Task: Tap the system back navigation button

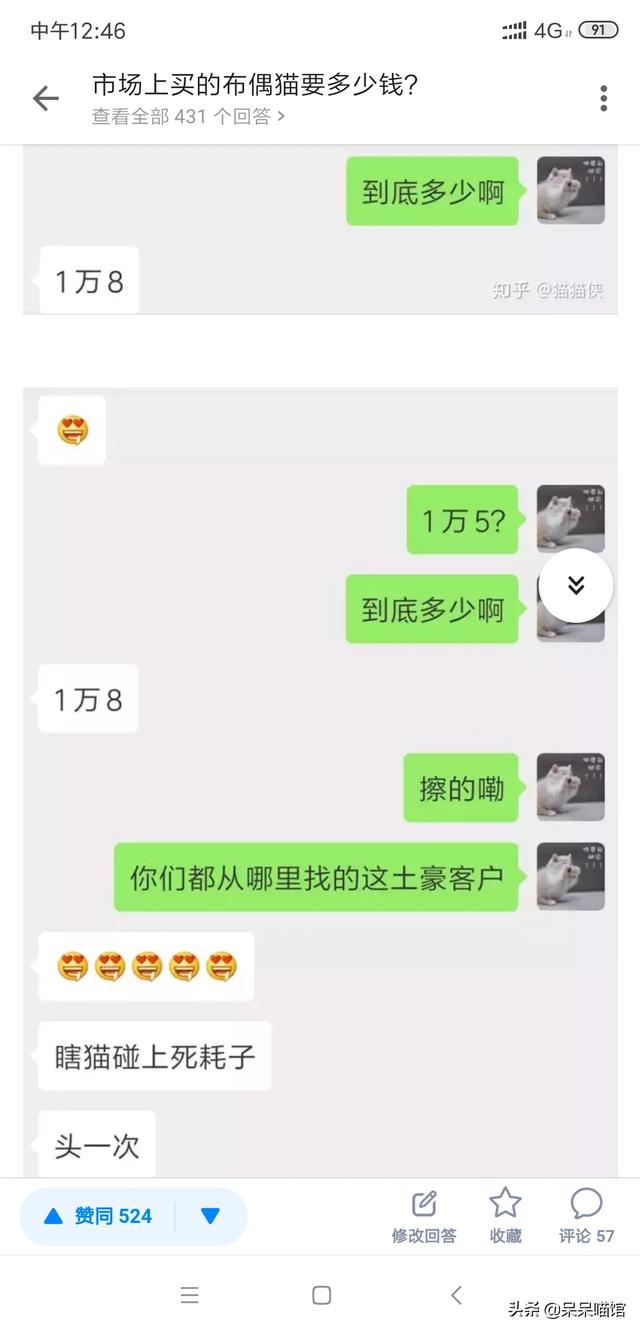Action: point(456,1295)
